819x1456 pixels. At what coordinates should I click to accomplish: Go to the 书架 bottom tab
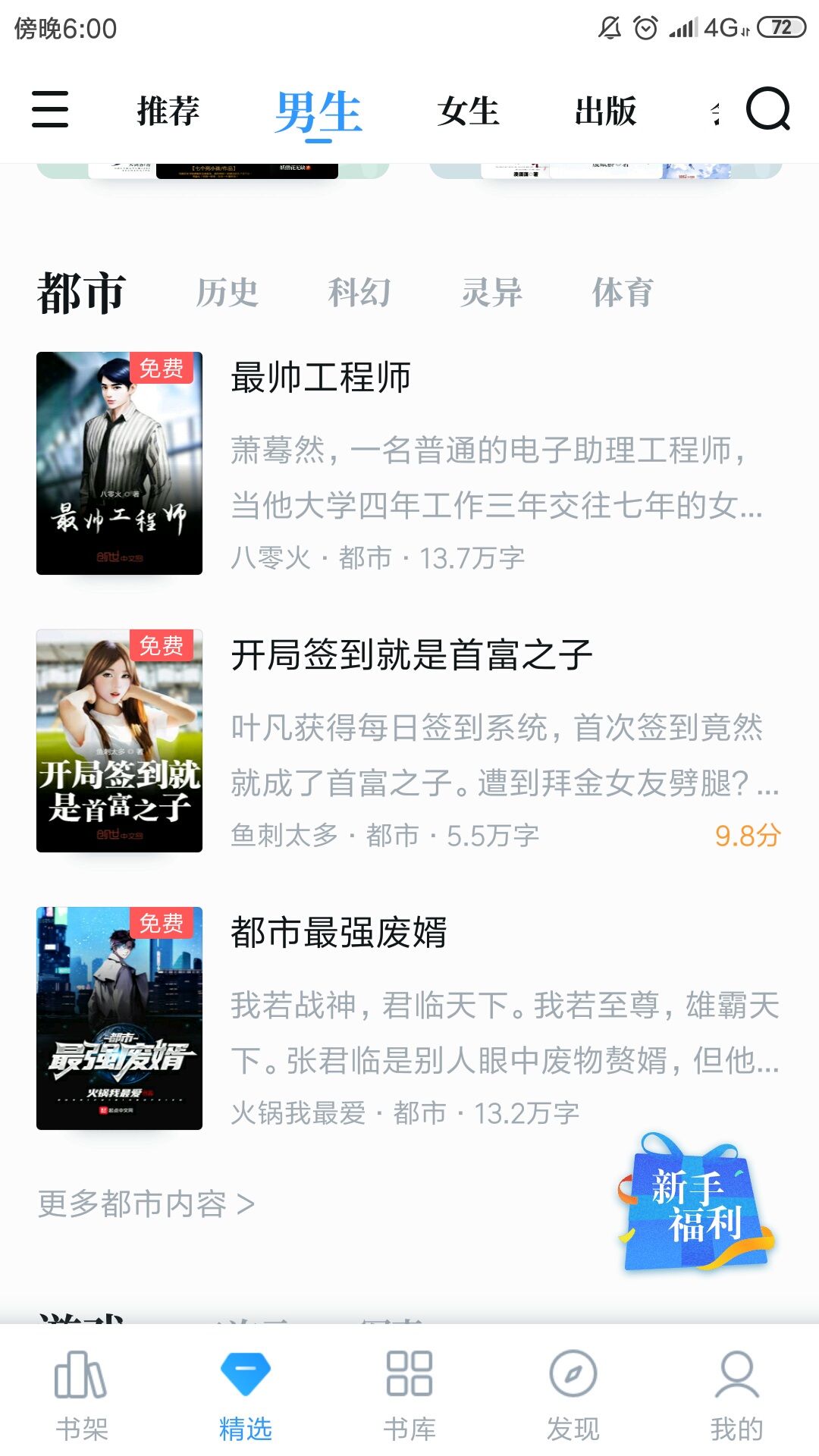pos(82,1395)
